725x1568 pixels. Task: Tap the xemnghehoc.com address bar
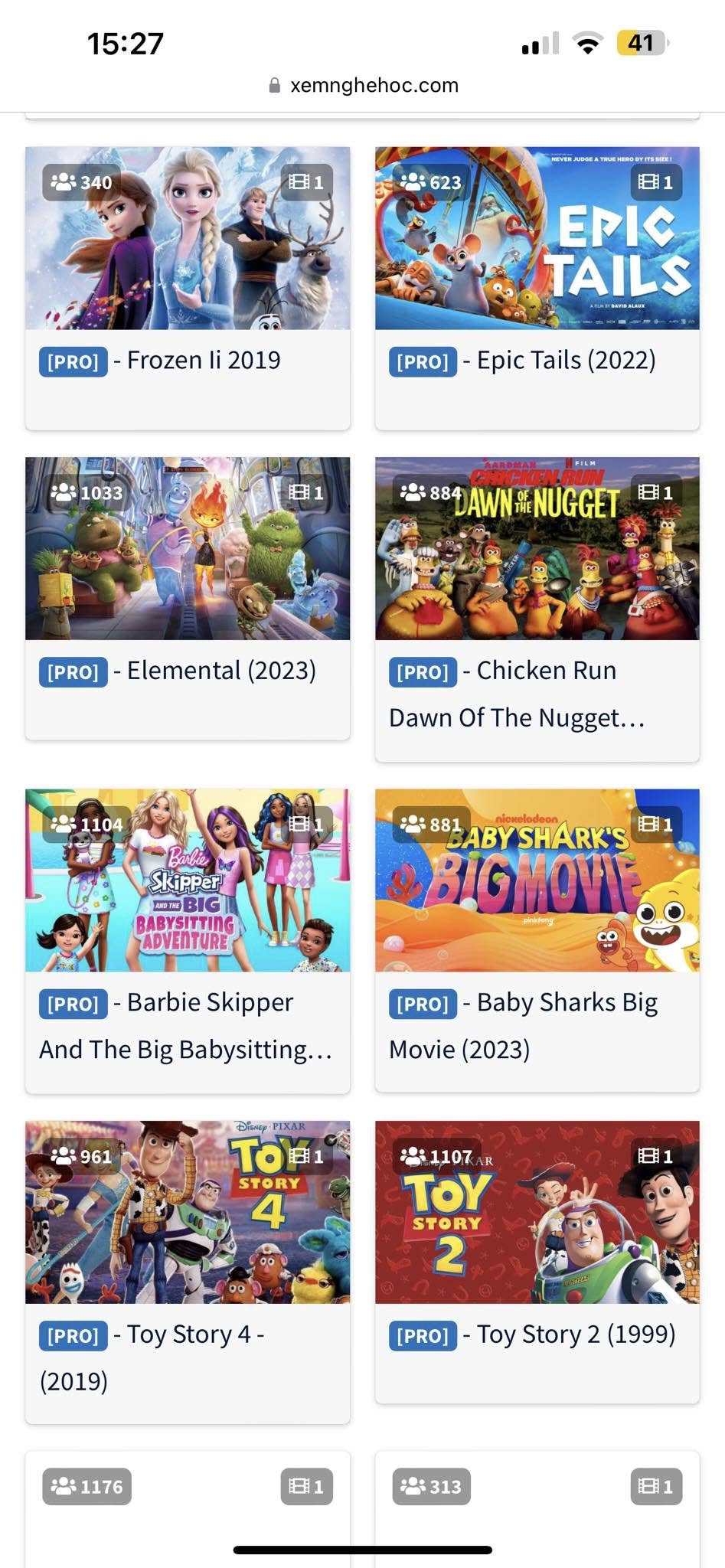coord(364,85)
